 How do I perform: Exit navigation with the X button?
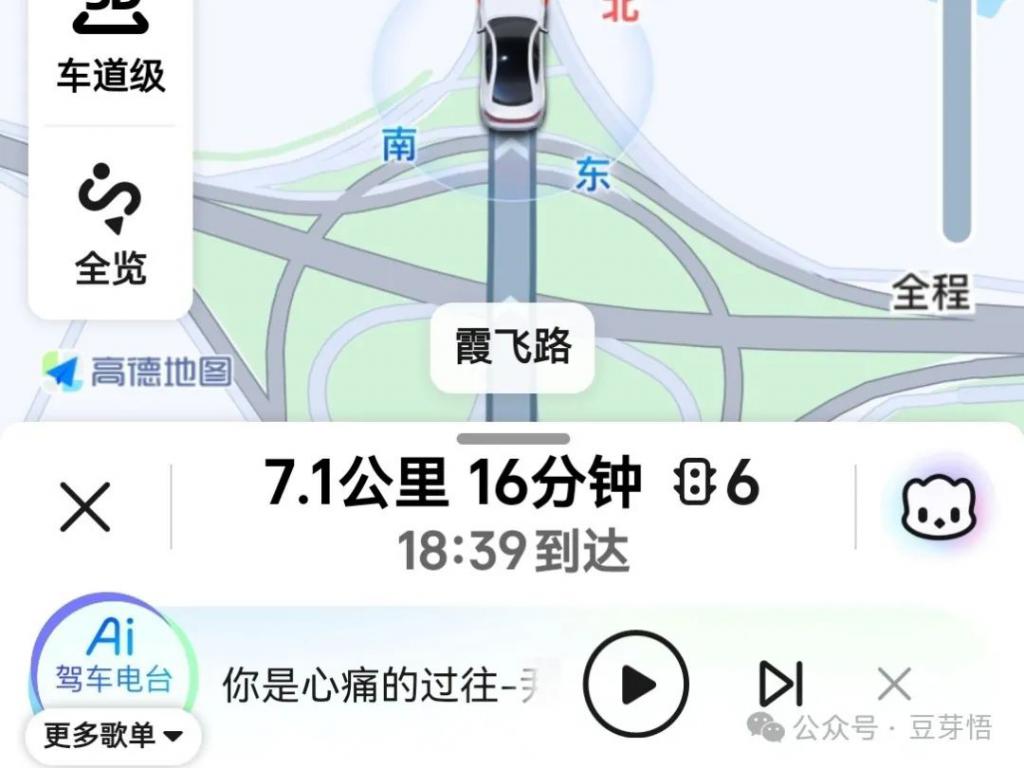[86, 507]
